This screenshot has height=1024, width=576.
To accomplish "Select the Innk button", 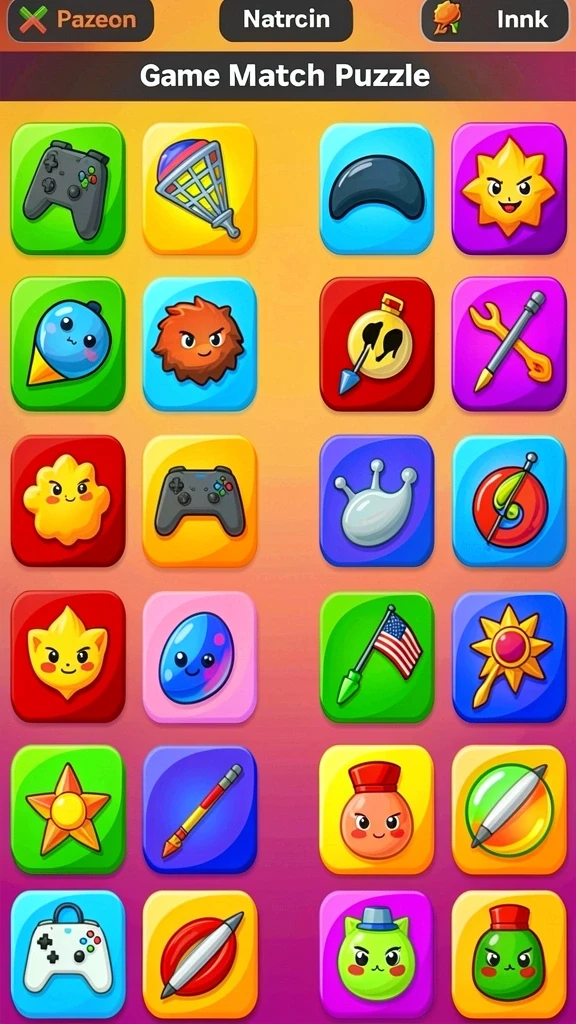I will coord(494,20).
